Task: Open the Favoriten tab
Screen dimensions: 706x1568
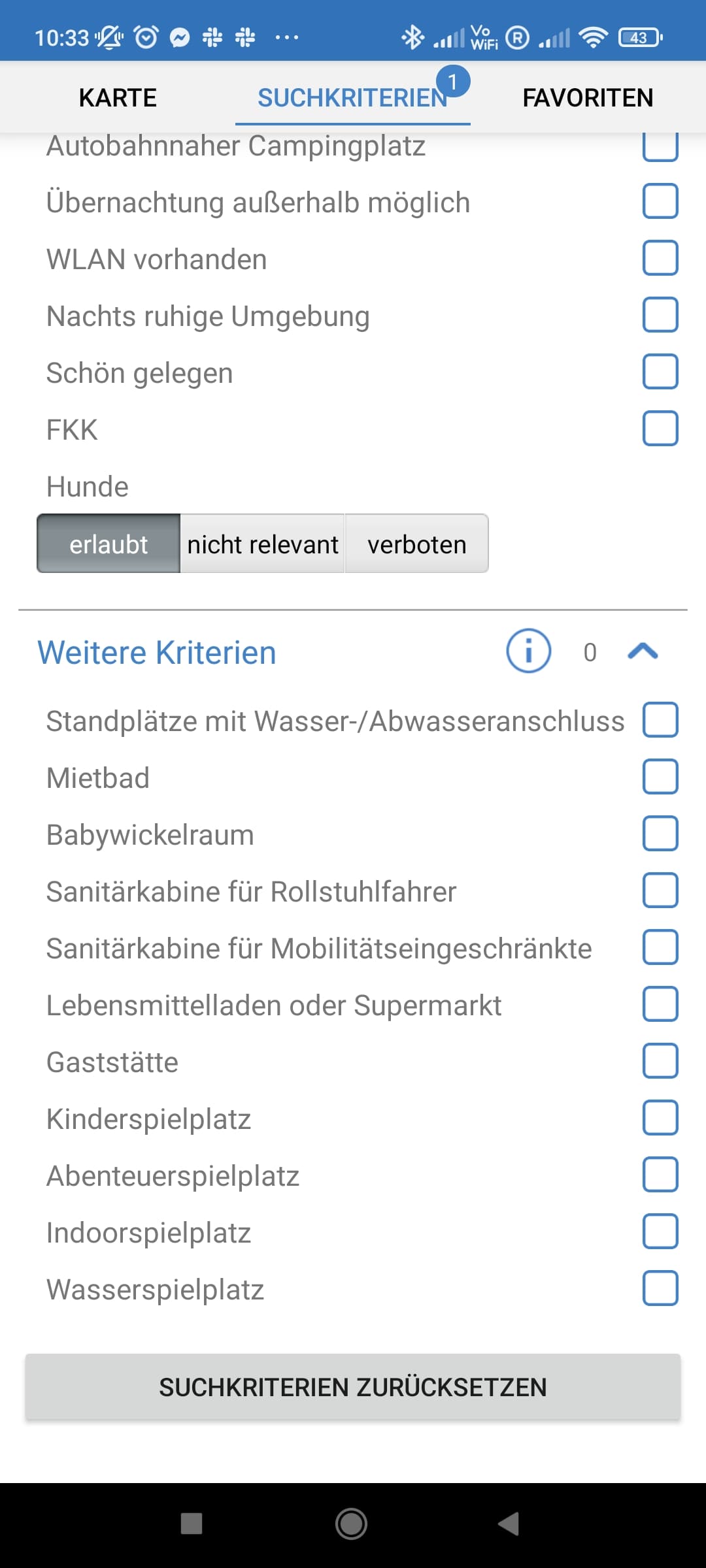Action: [588, 98]
